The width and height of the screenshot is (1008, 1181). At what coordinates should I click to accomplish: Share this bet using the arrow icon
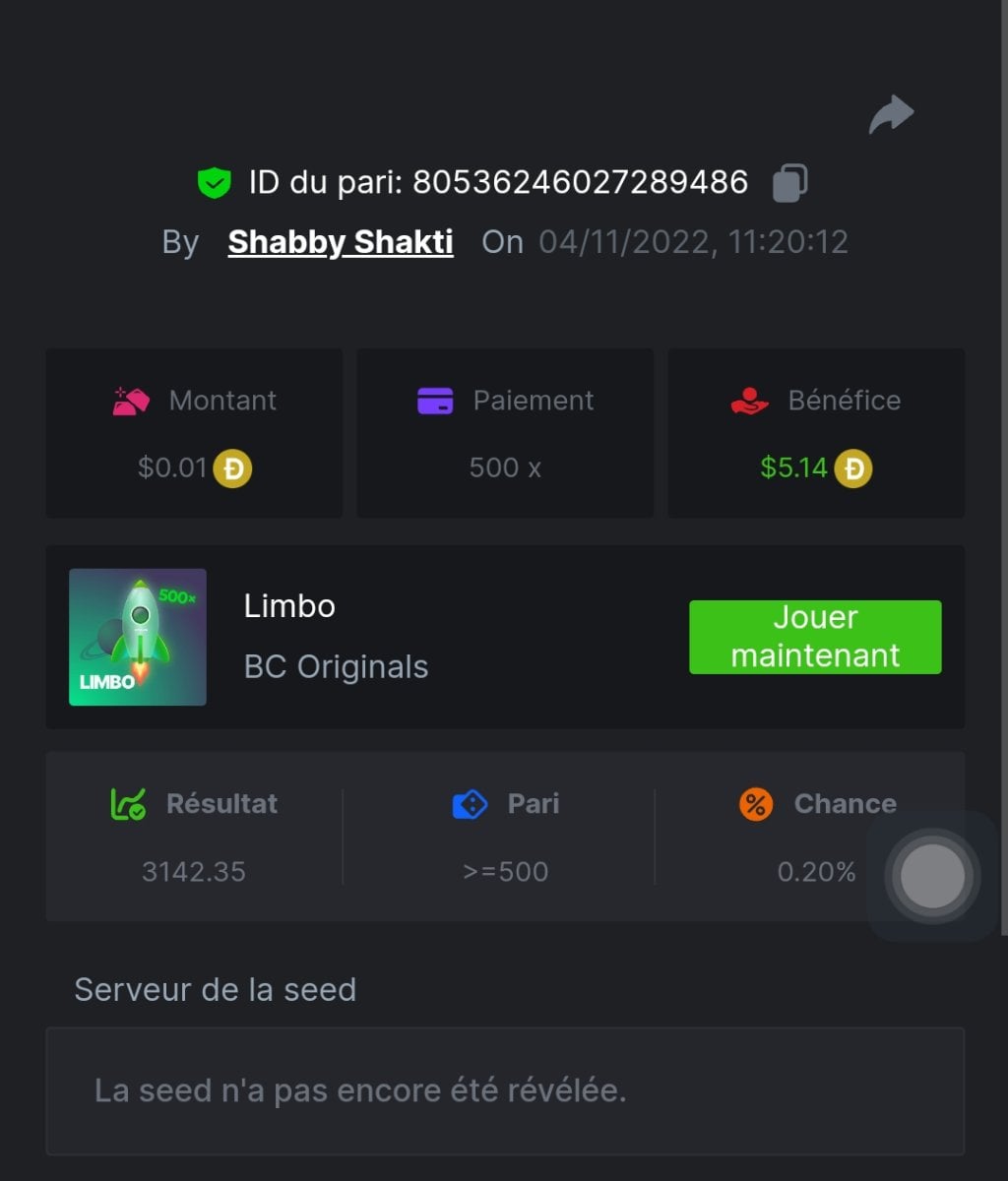[x=891, y=115]
